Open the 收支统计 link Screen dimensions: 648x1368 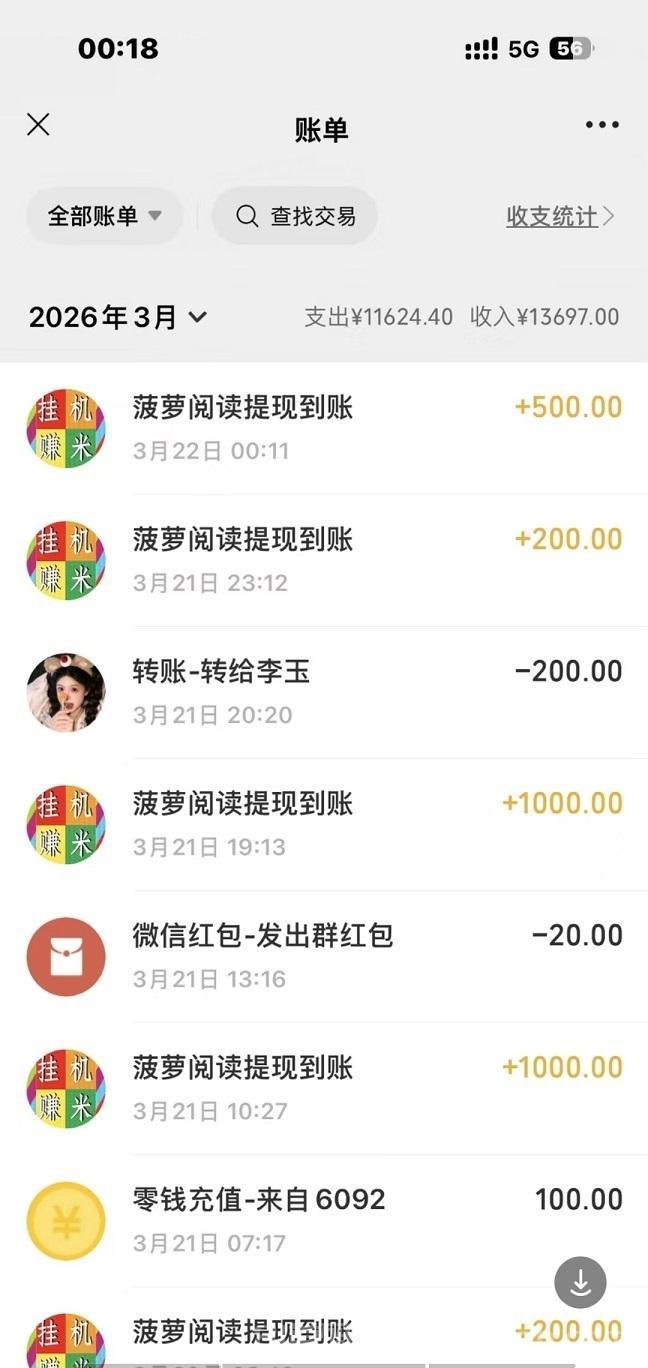[560, 216]
